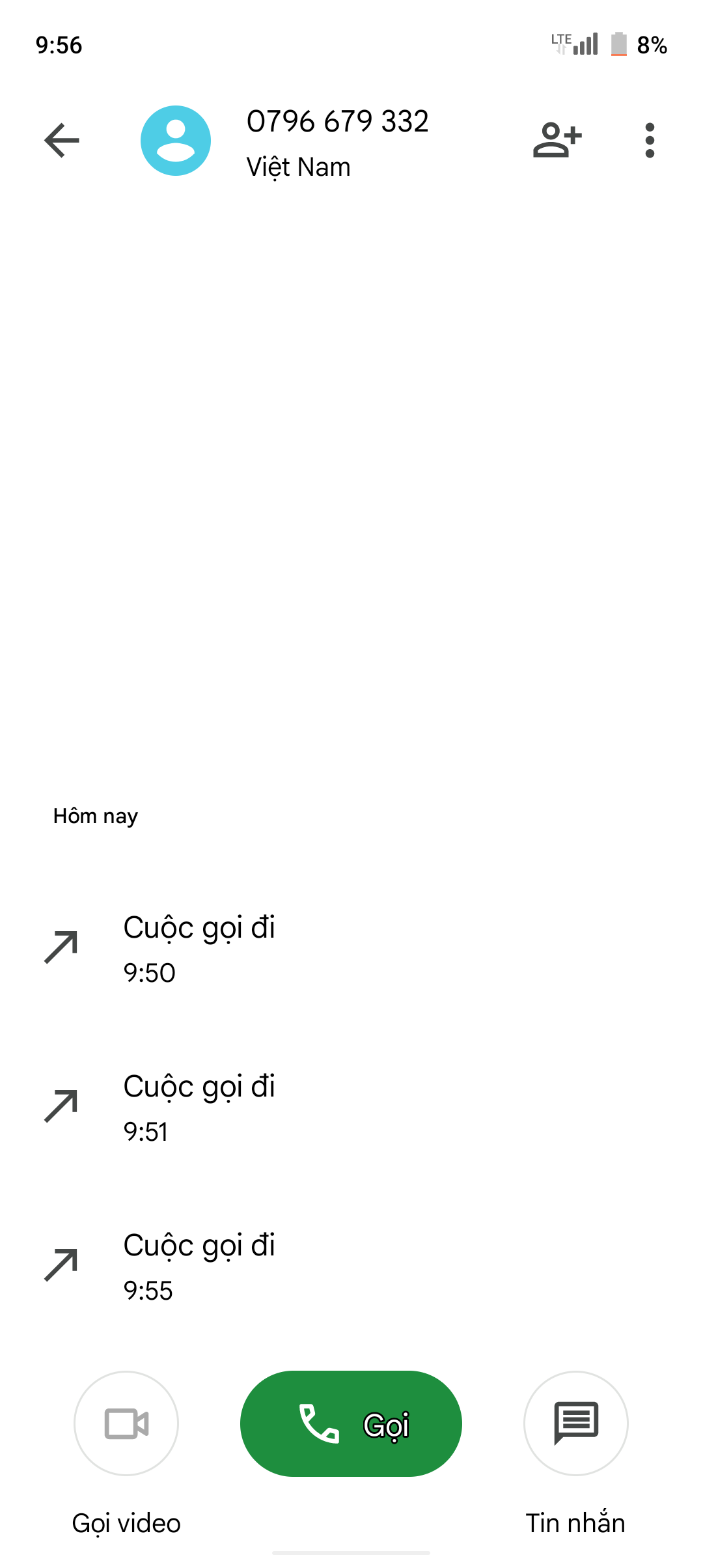Screen dimensions: 703x1568
Task: Tap the blue contact avatar
Action: point(176,141)
